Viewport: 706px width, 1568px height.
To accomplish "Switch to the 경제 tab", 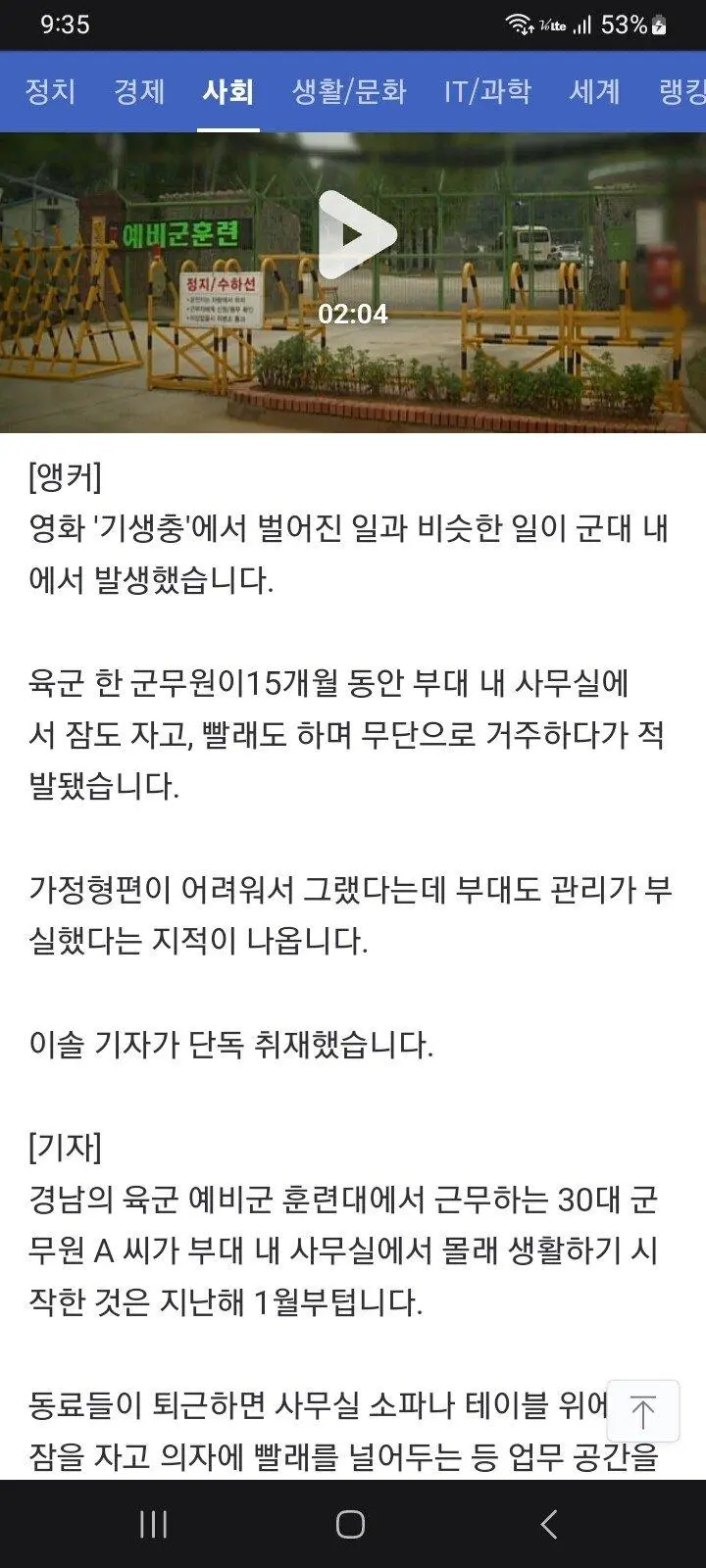I will pyautogui.click(x=139, y=92).
